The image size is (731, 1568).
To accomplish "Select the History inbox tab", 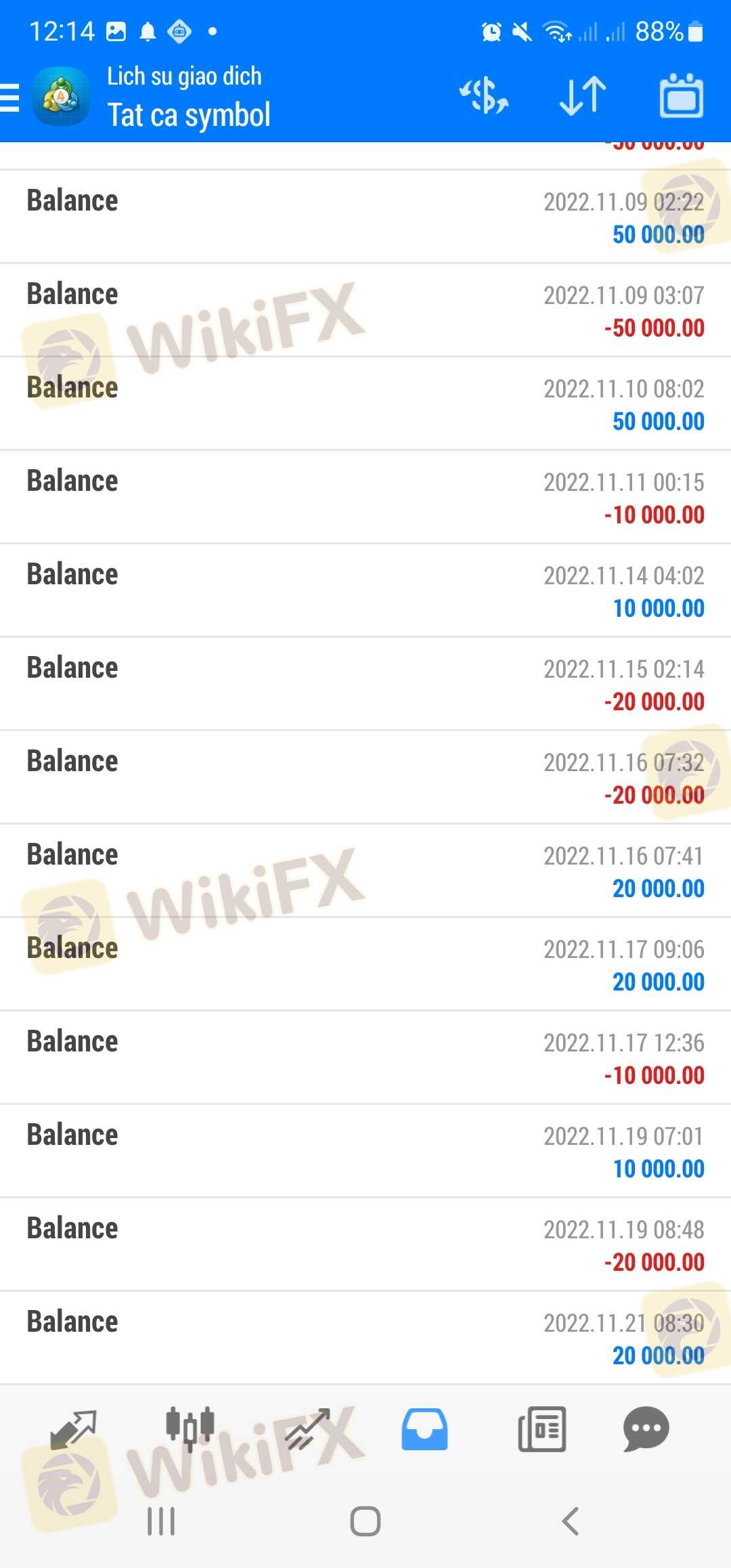I will tap(424, 1429).
